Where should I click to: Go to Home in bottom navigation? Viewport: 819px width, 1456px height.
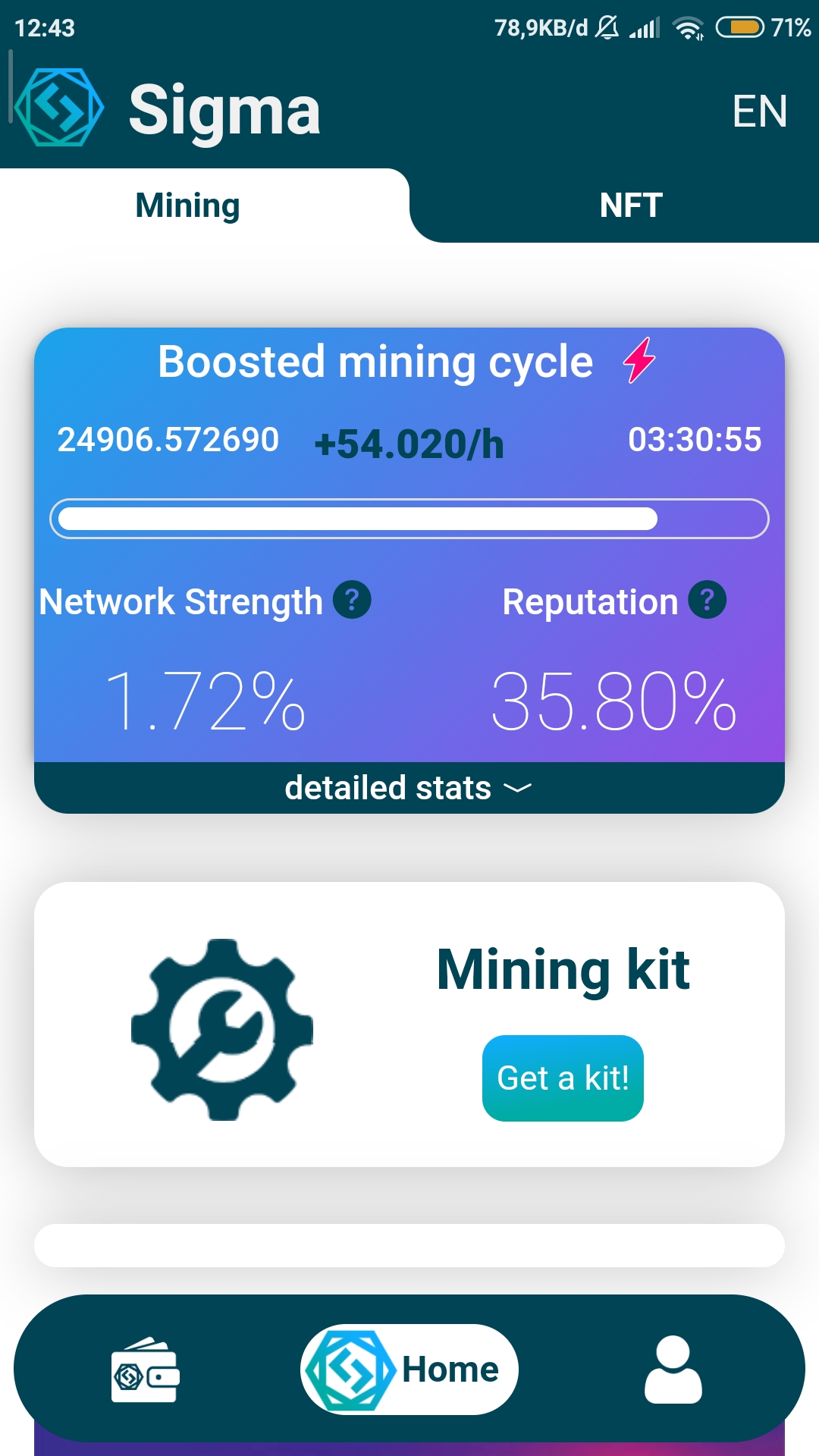pos(409,1370)
